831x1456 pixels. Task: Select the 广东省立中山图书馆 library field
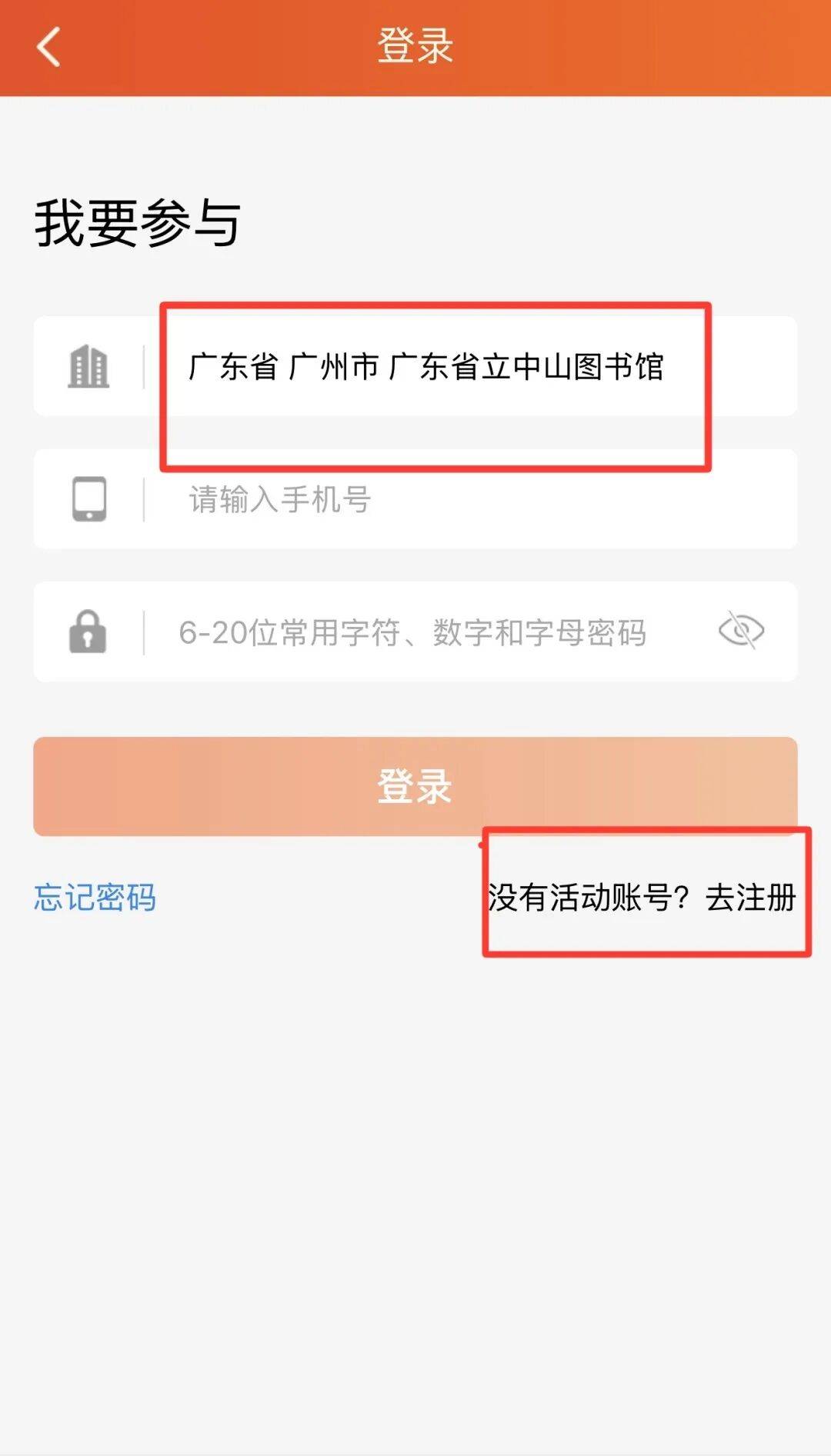426,367
